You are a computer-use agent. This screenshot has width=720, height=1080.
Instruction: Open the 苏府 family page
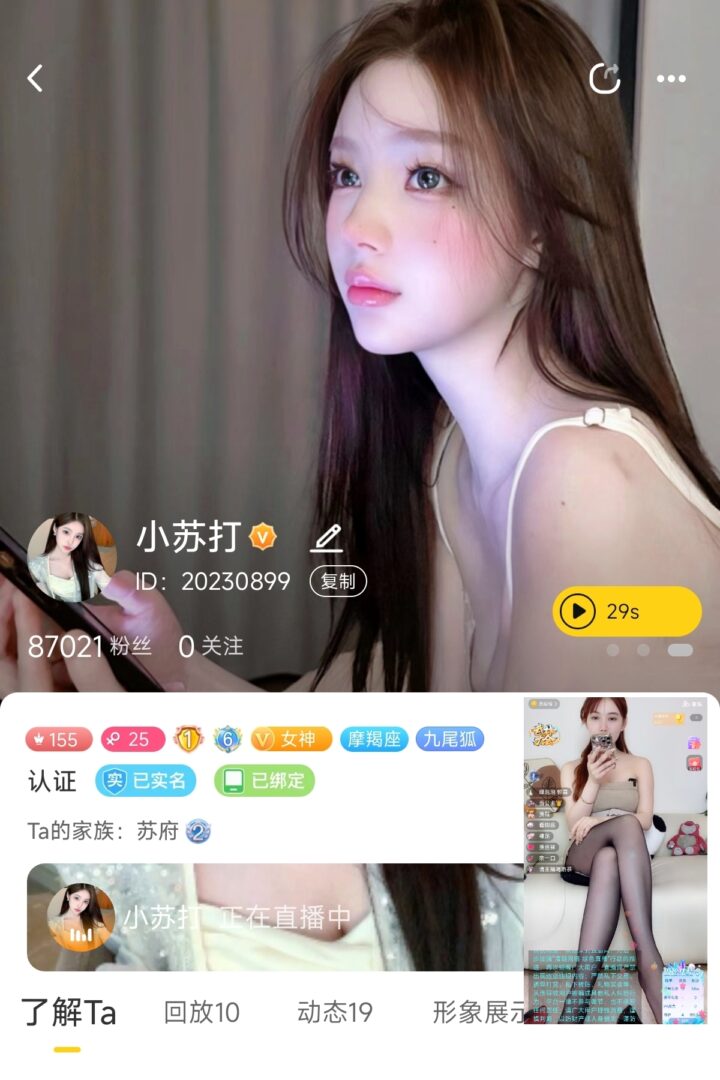pyautogui.click(x=160, y=831)
